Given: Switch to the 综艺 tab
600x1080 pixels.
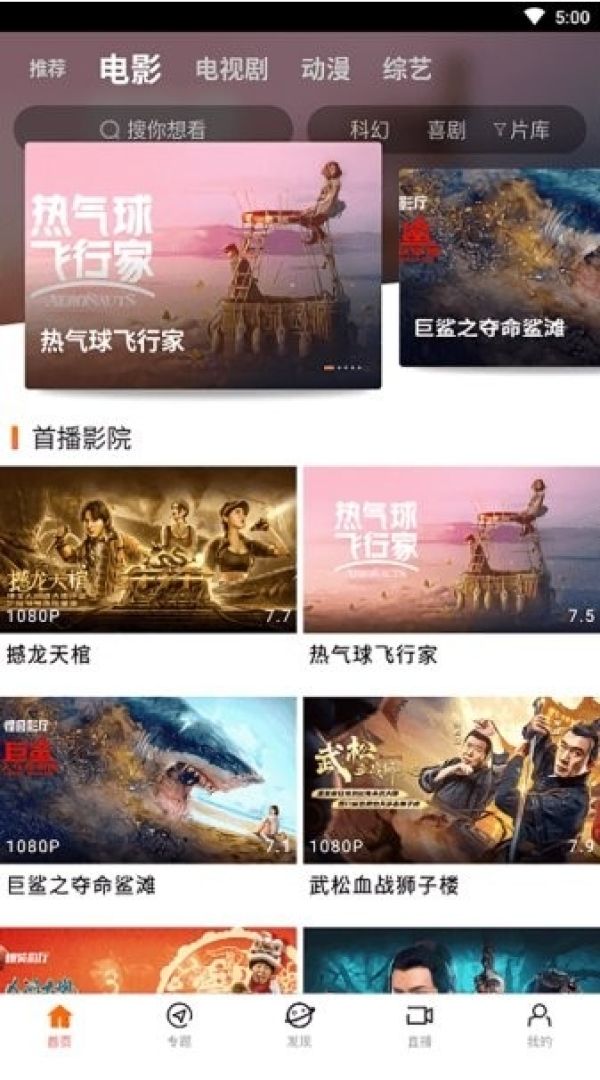Looking at the screenshot, I should [406, 69].
